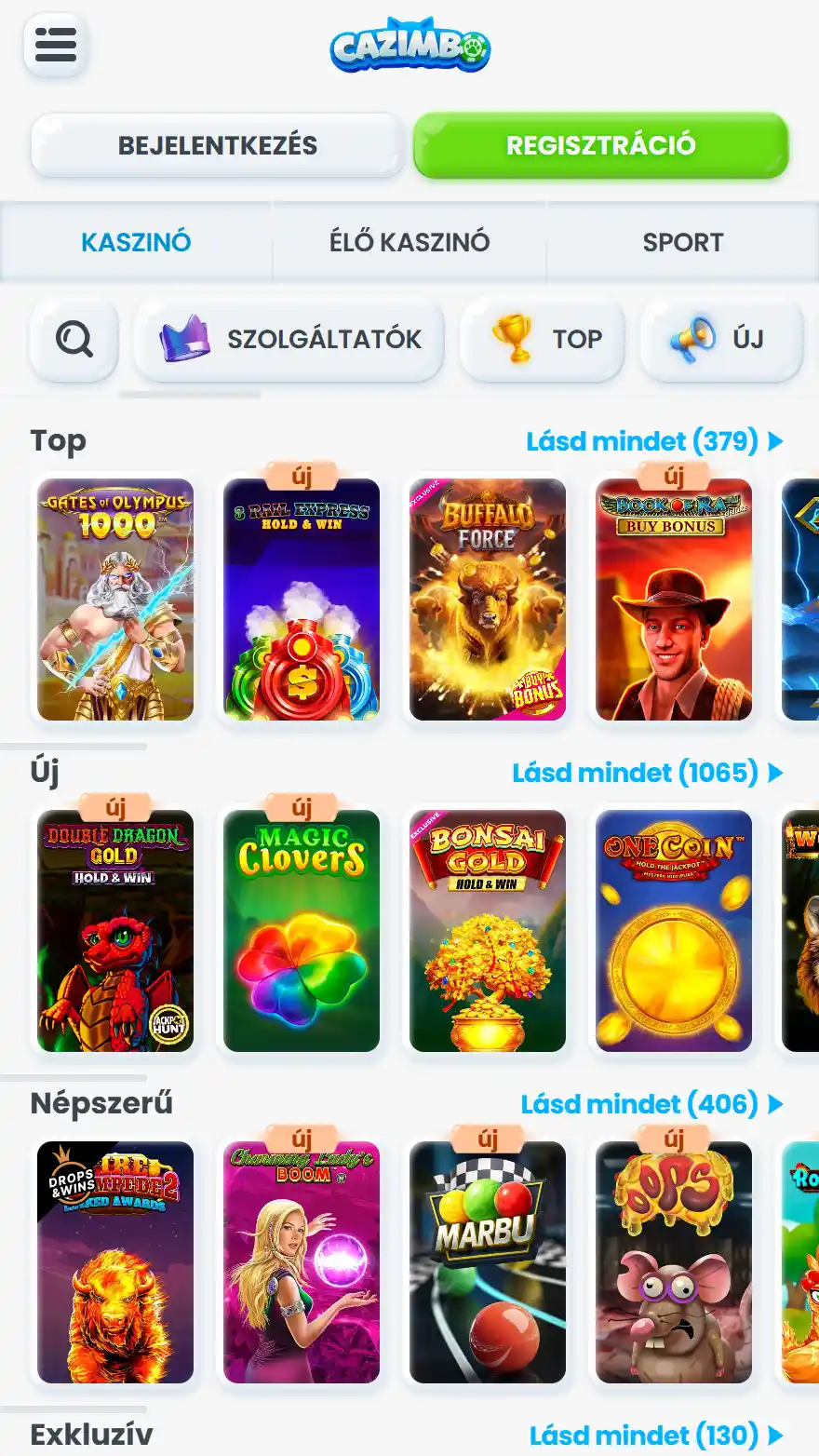The image size is (819, 1456).
Task: Tap the Bejelentkezés login button
Action: [x=217, y=145]
